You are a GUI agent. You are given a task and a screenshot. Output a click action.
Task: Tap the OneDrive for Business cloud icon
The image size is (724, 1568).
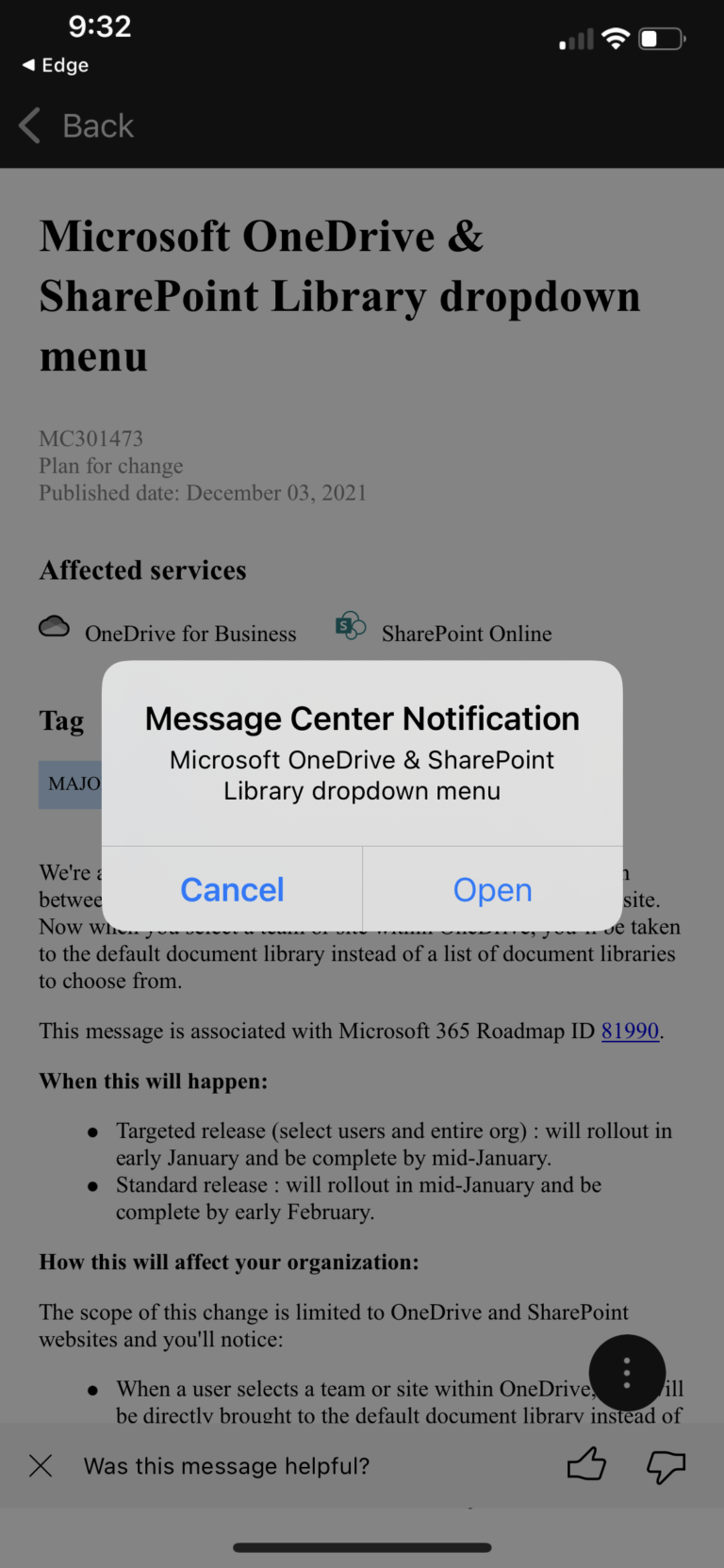pos(54,625)
